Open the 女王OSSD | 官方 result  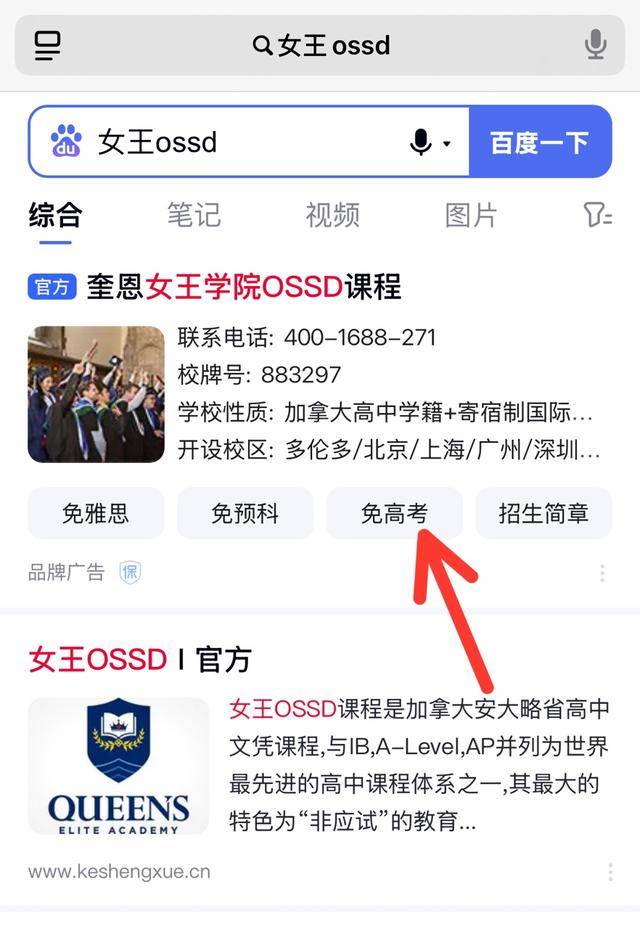coord(140,659)
